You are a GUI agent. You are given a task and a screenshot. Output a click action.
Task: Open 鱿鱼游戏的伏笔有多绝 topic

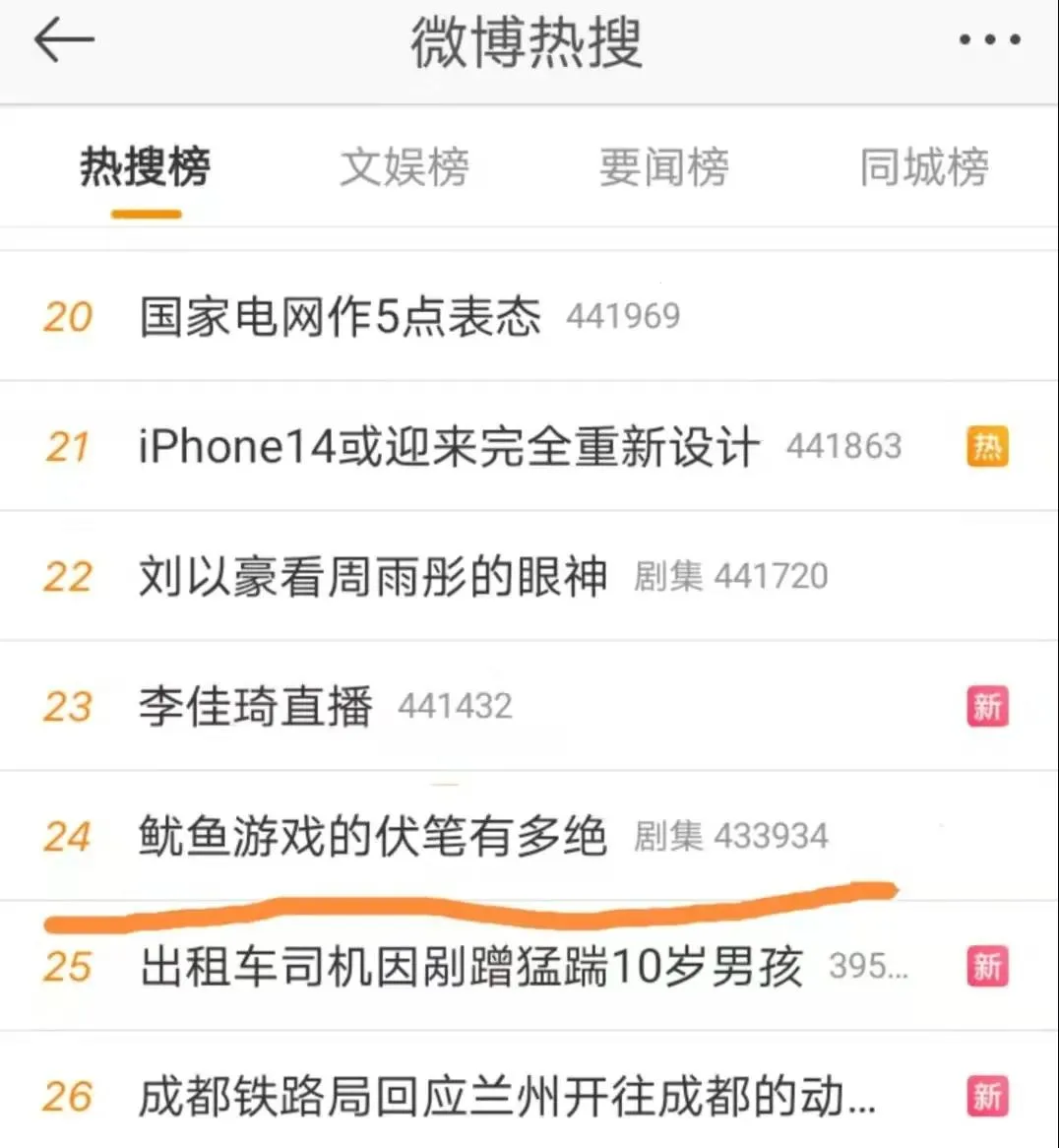[372, 836]
